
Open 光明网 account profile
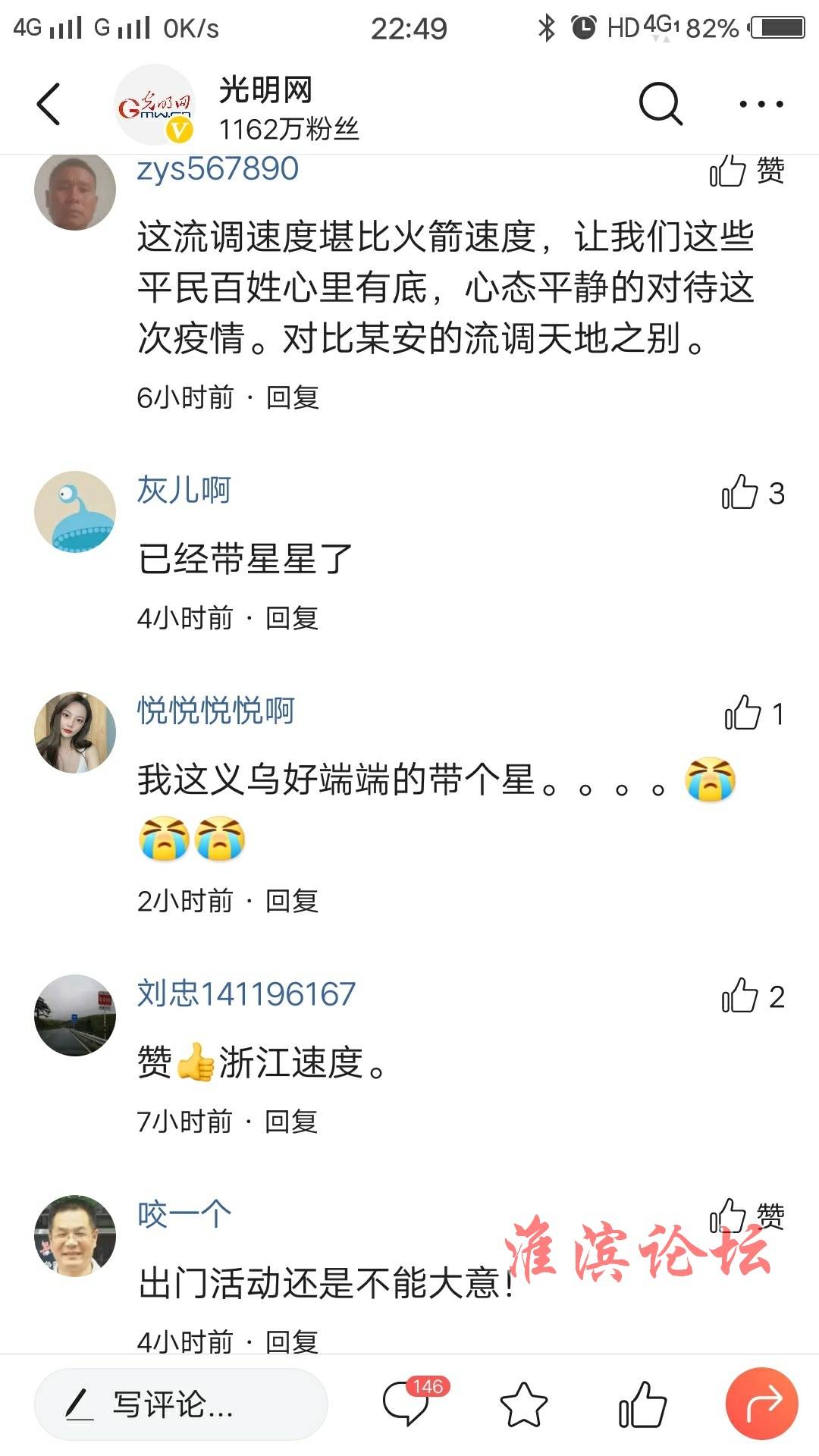click(265, 91)
